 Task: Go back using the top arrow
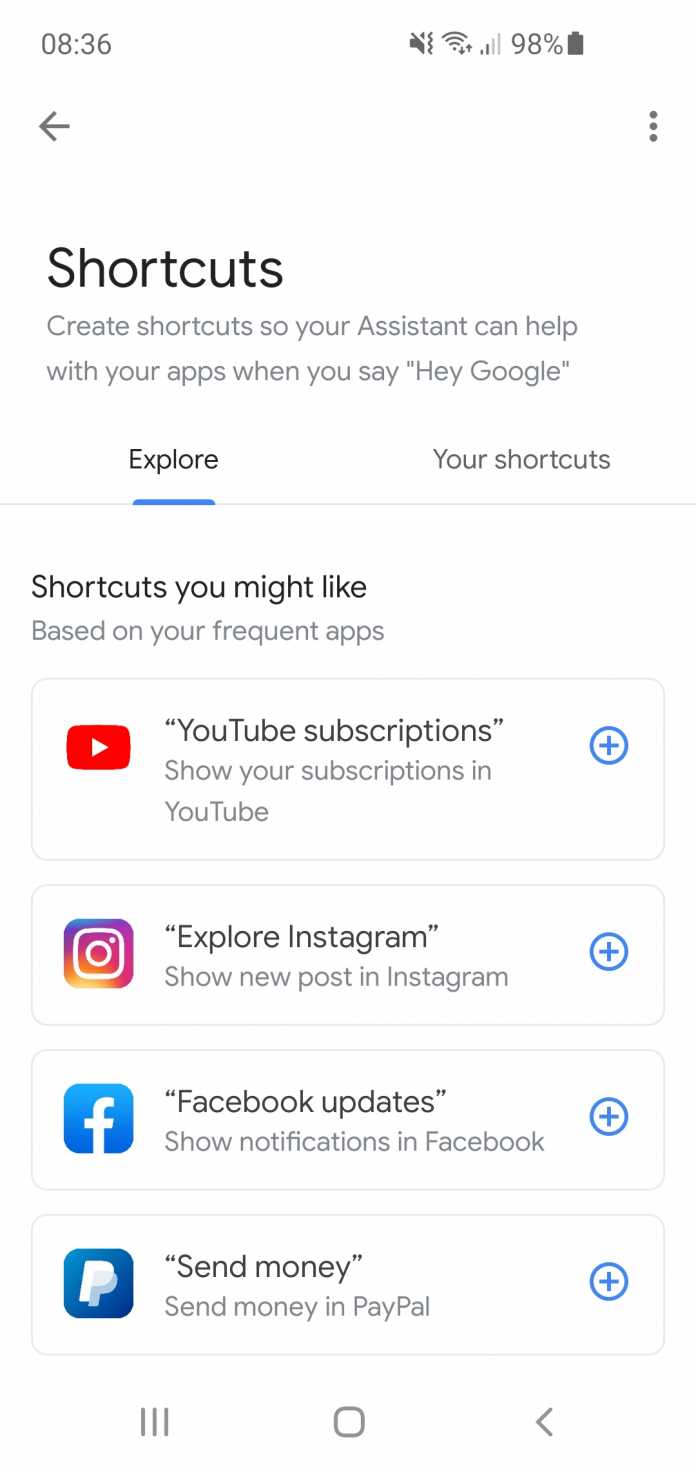54,126
